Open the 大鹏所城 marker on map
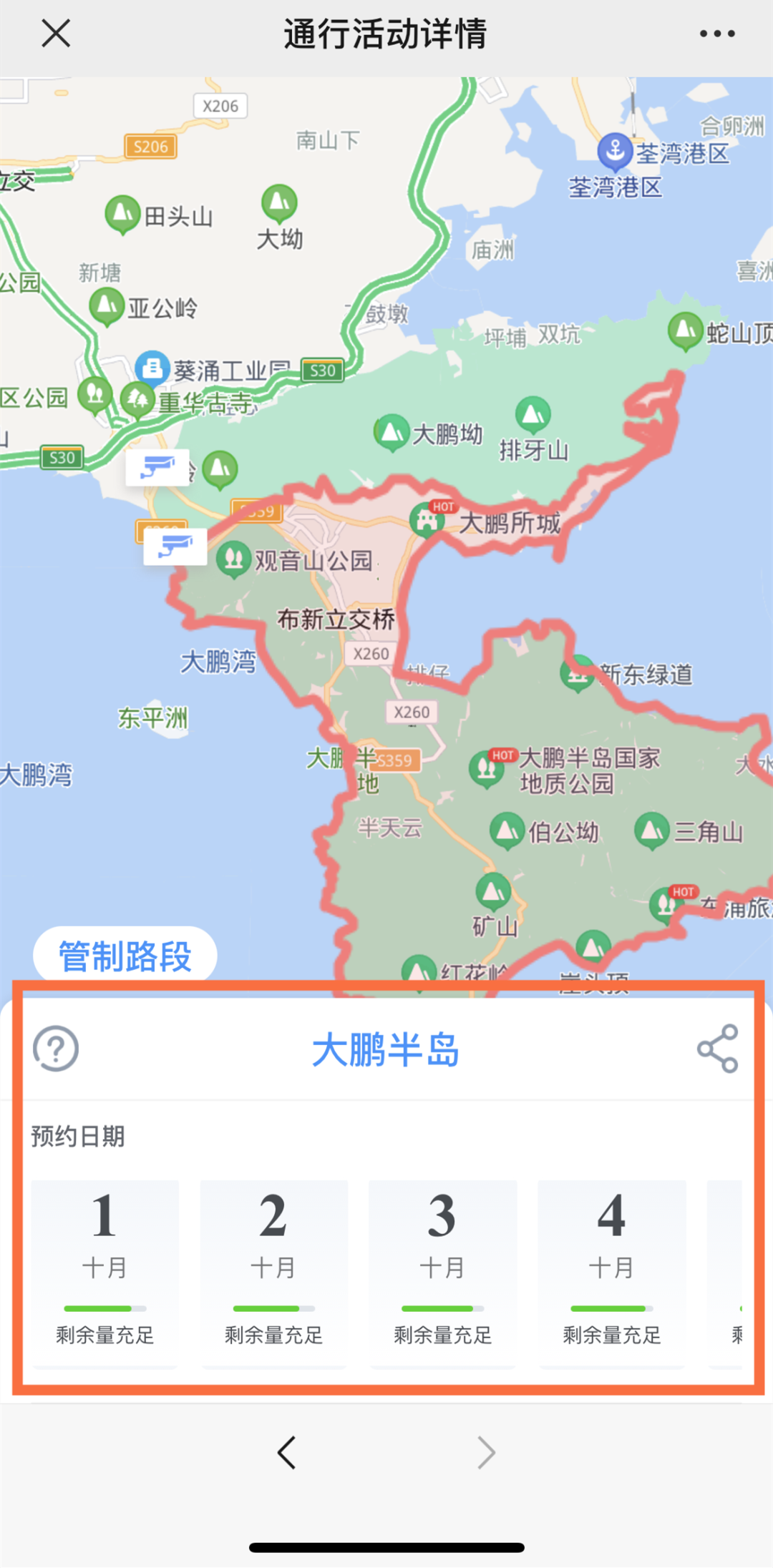Image resolution: width=773 pixels, height=1568 pixels. [x=428, y=521]
